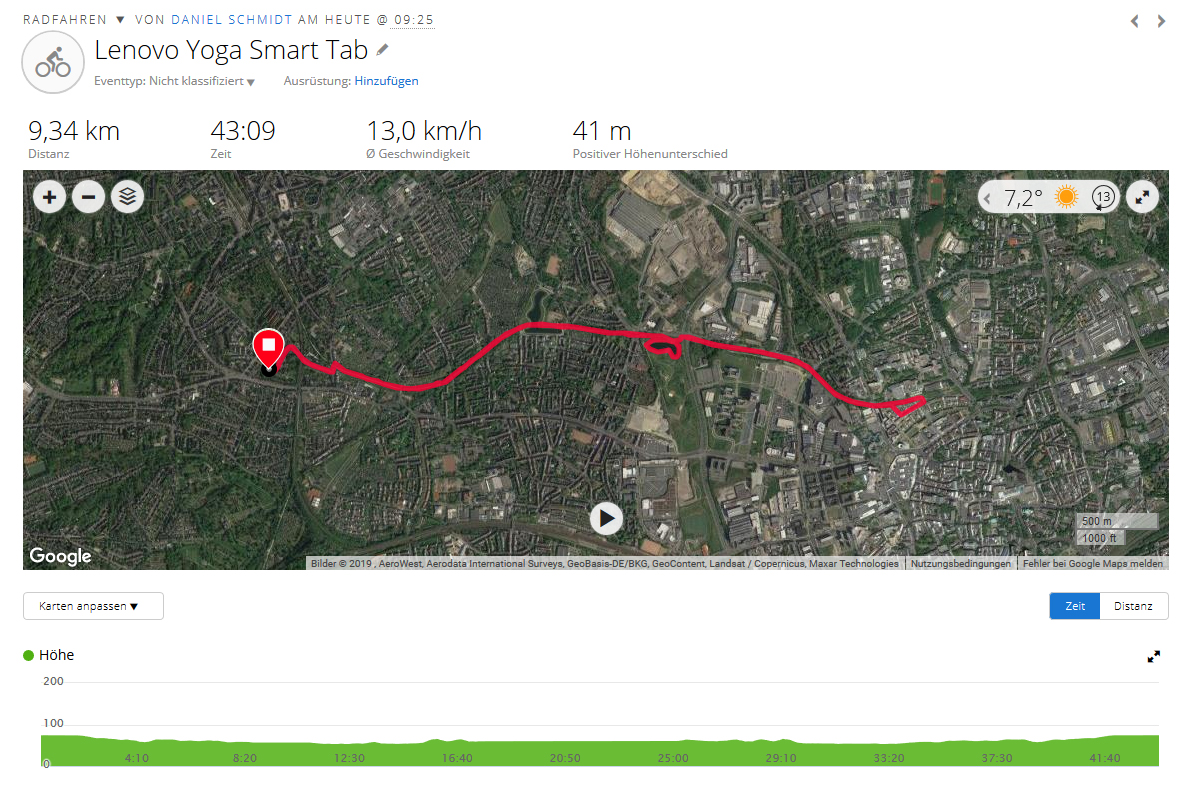Switch the chart axis to Zeit
The height and width of the screenshot is (788, 1182).
click(1074, 606)
